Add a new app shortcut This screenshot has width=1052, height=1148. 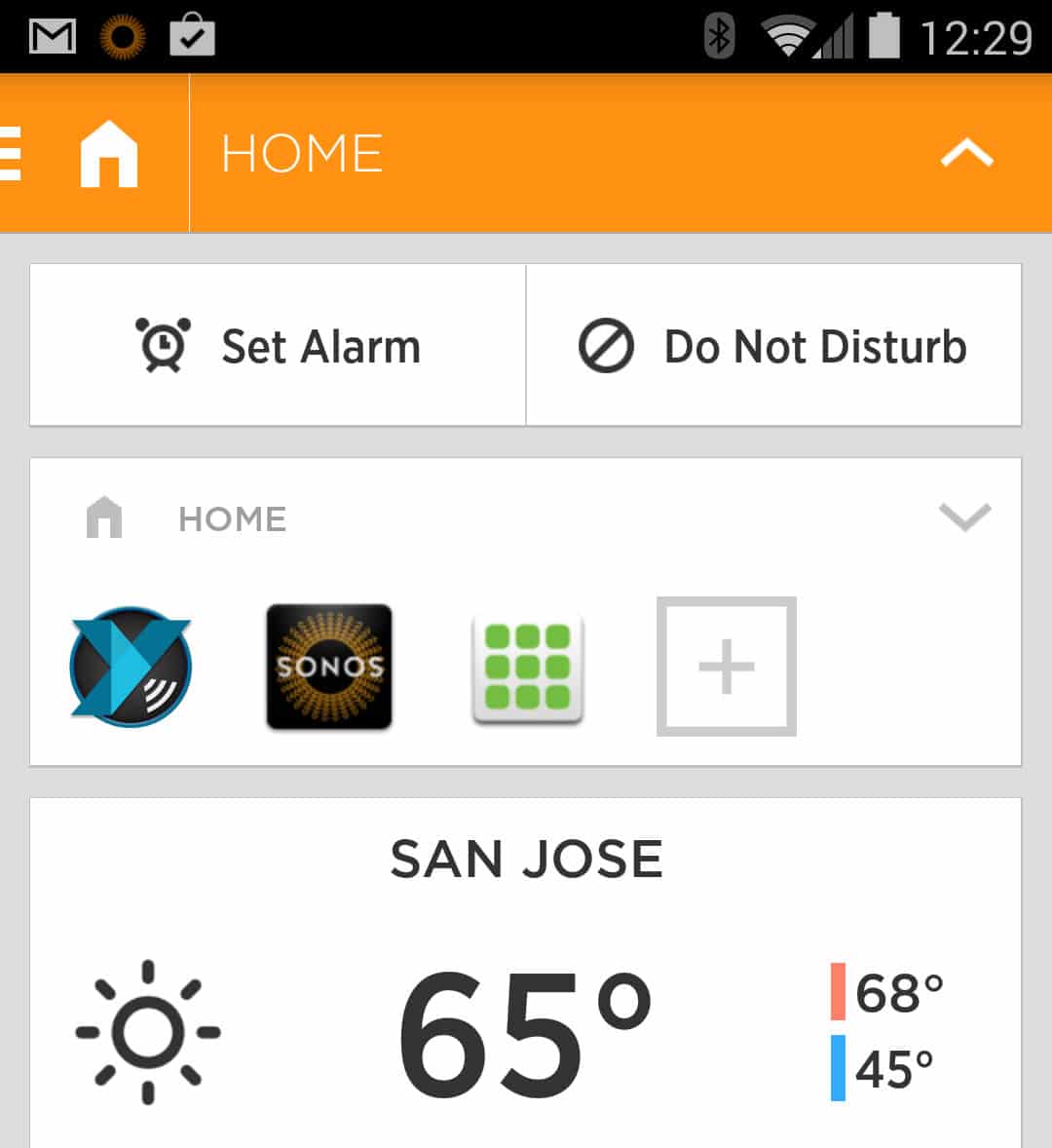[x=727, y=667]
